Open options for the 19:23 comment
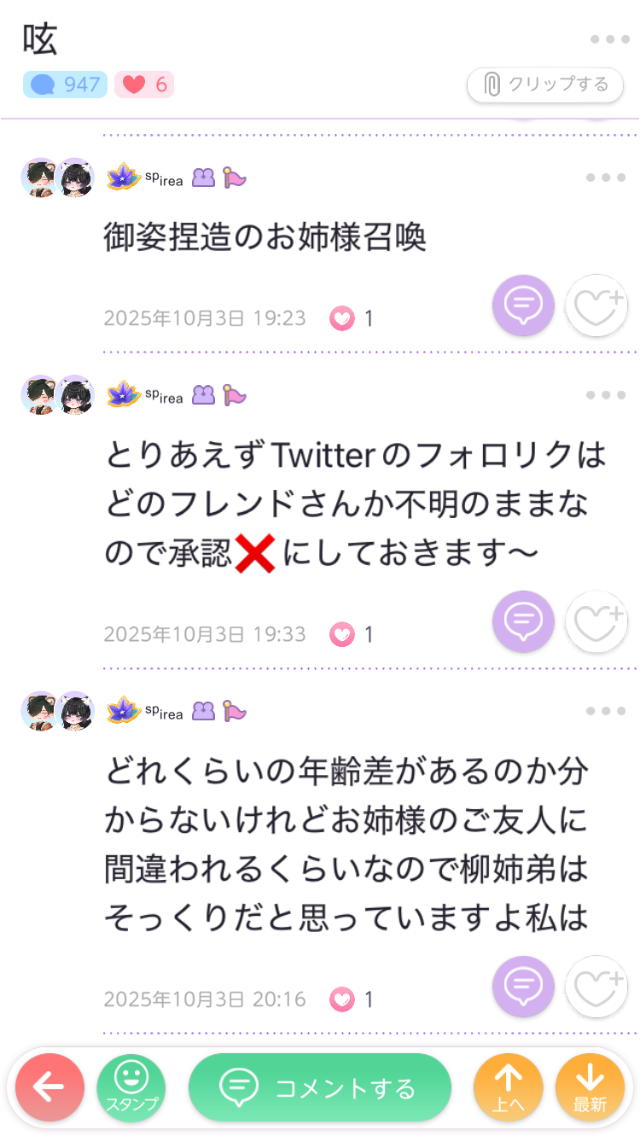This screenshot has width=640, height=1136. click(606, 177)
